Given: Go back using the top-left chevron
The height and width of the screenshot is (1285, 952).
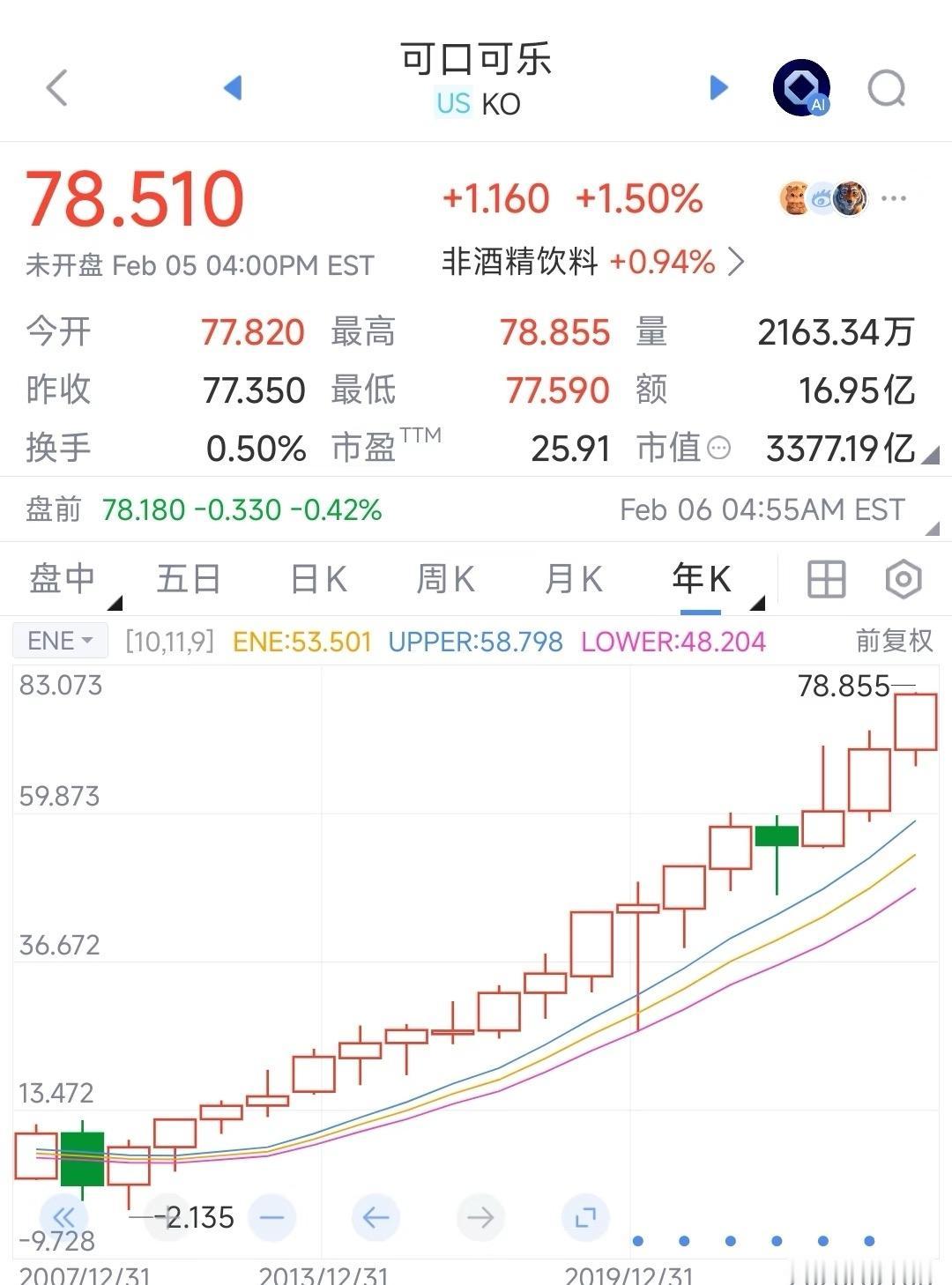Looking at the screenshot, I should [x=56, y=88].
